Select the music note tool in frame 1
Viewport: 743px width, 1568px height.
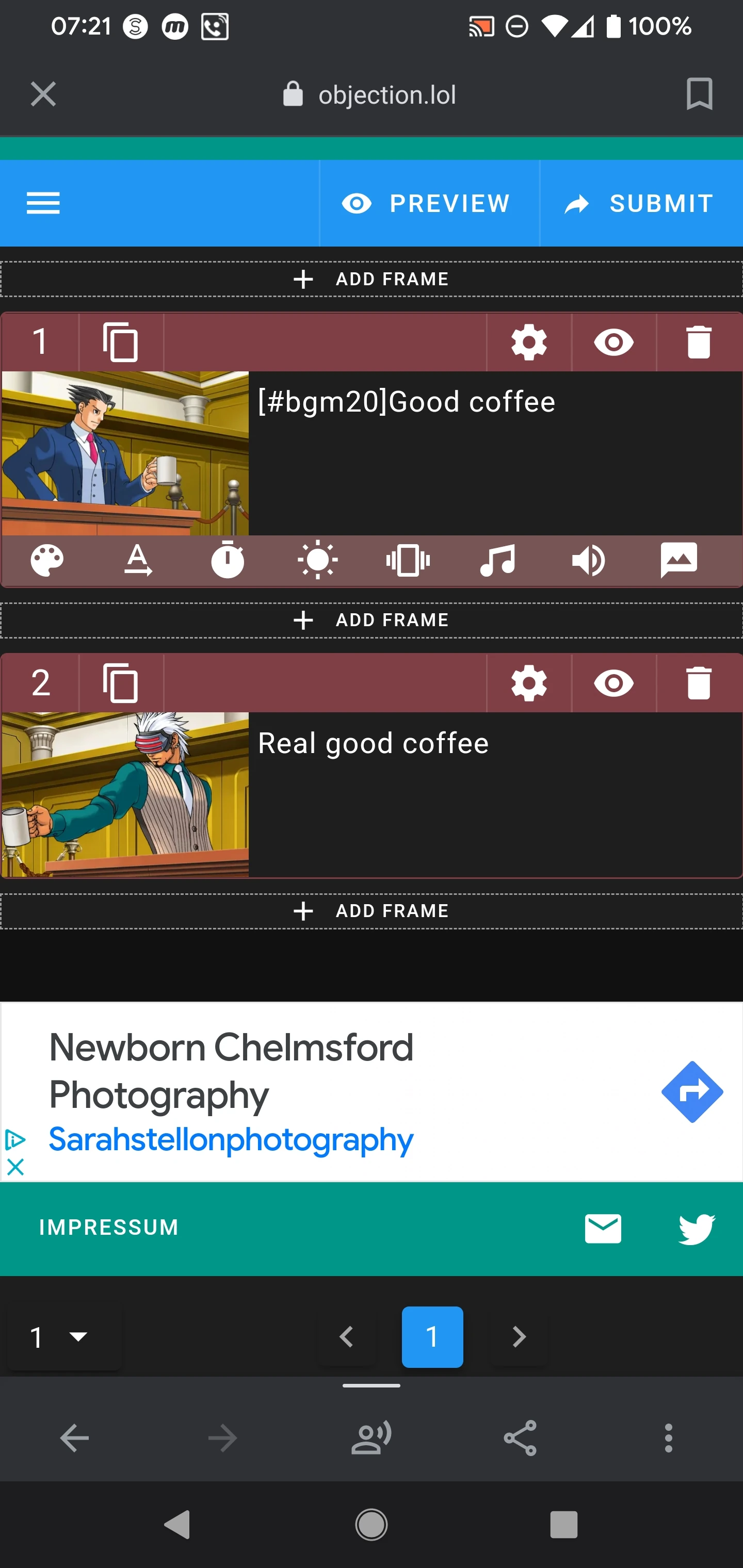tap(497, 560)
